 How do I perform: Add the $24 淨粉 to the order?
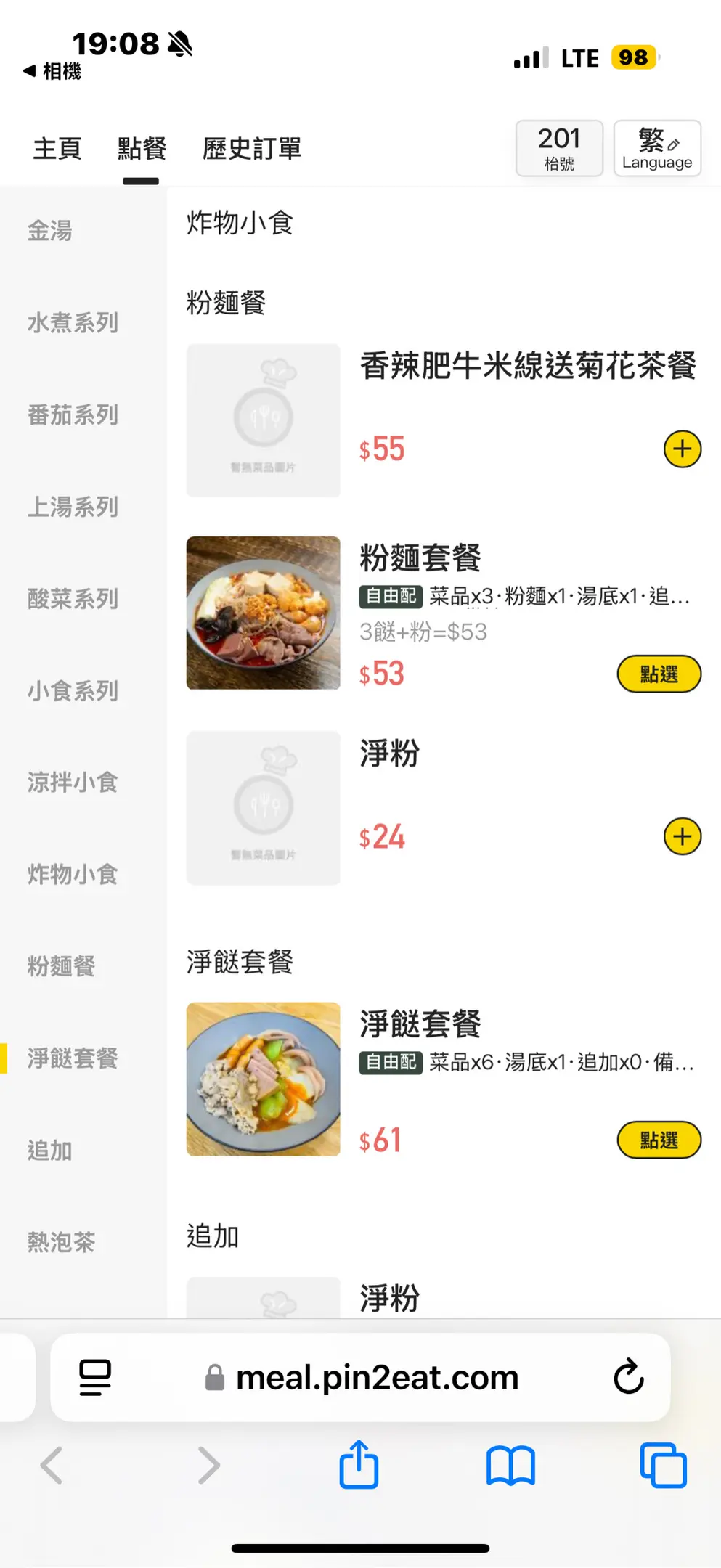coord(682,837)
